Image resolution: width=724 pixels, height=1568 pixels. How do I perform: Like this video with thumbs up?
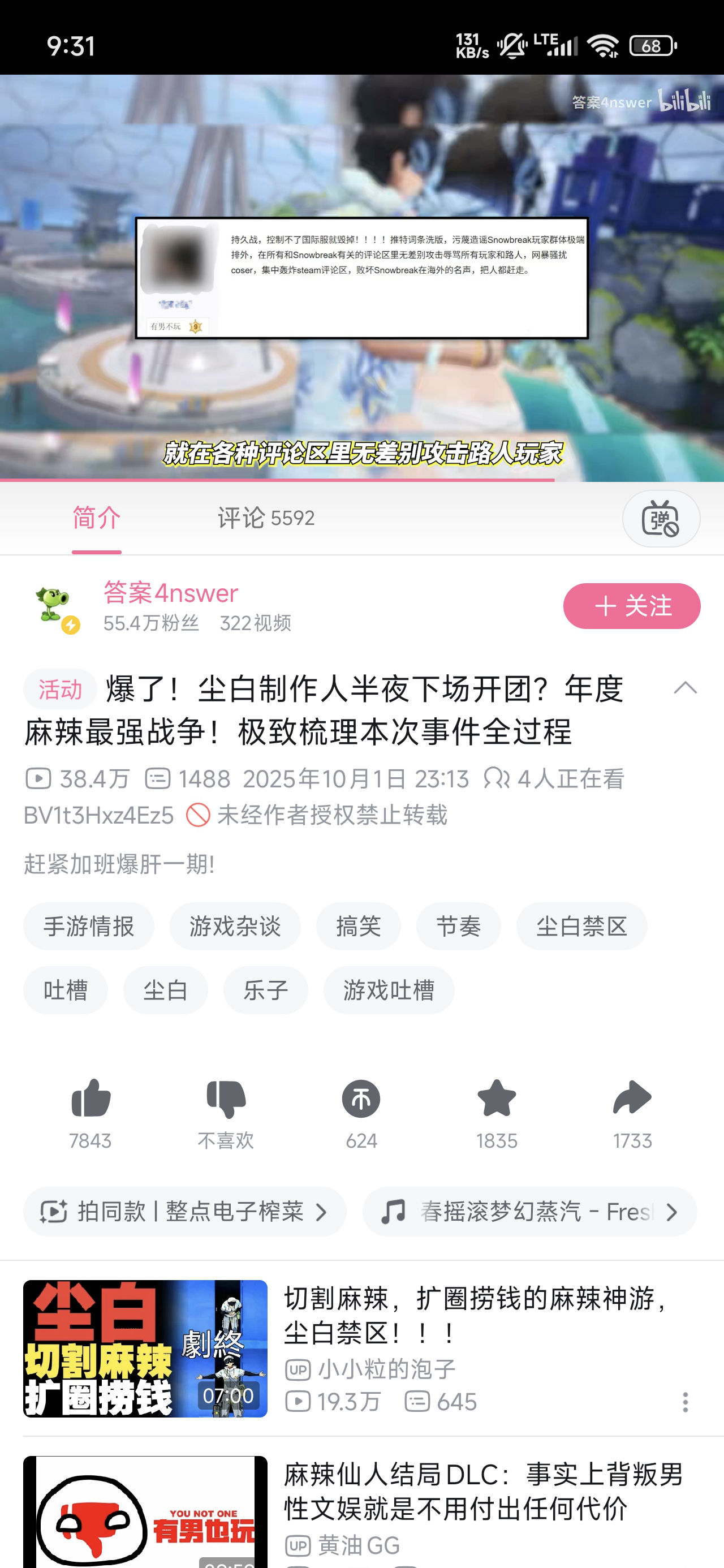pos(90,1099)
